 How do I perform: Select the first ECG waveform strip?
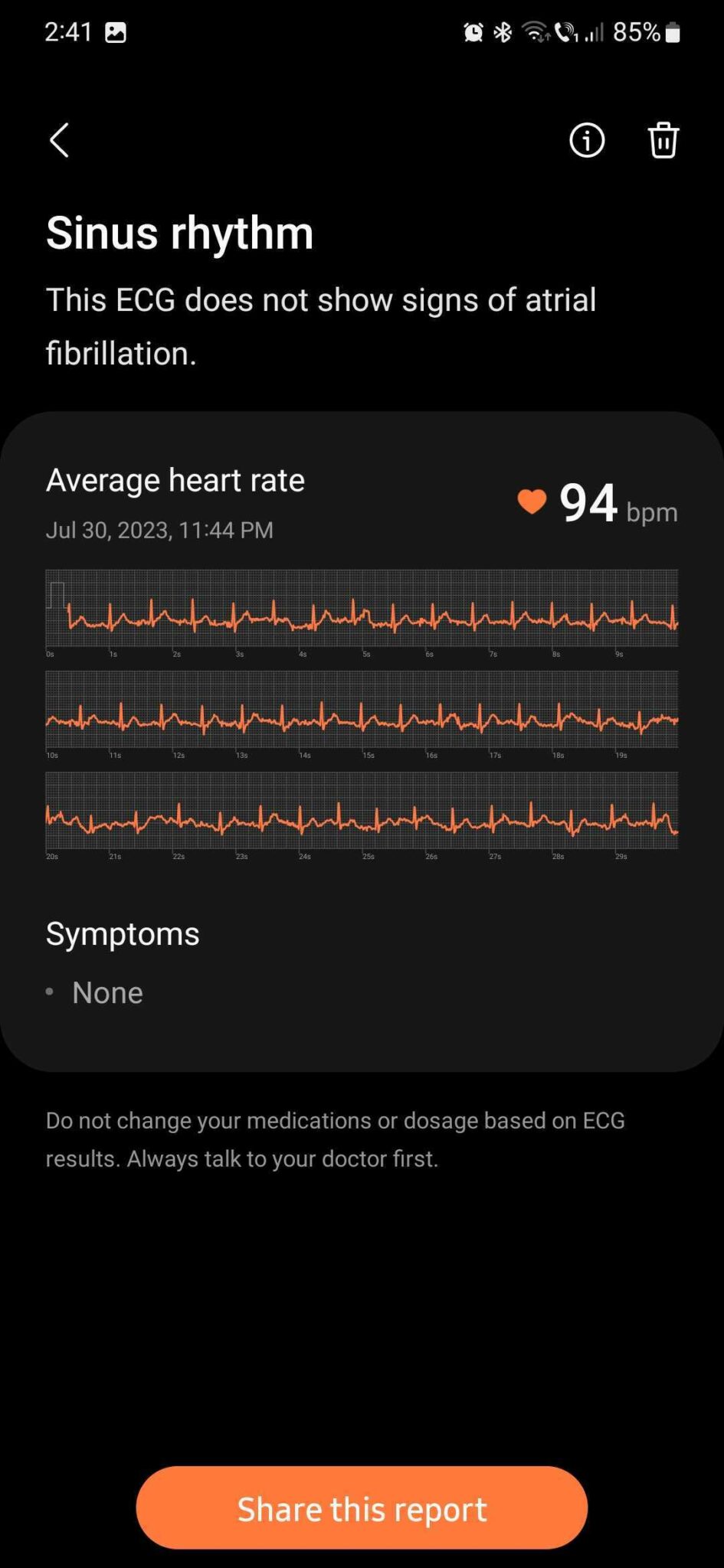coord(362,612)
